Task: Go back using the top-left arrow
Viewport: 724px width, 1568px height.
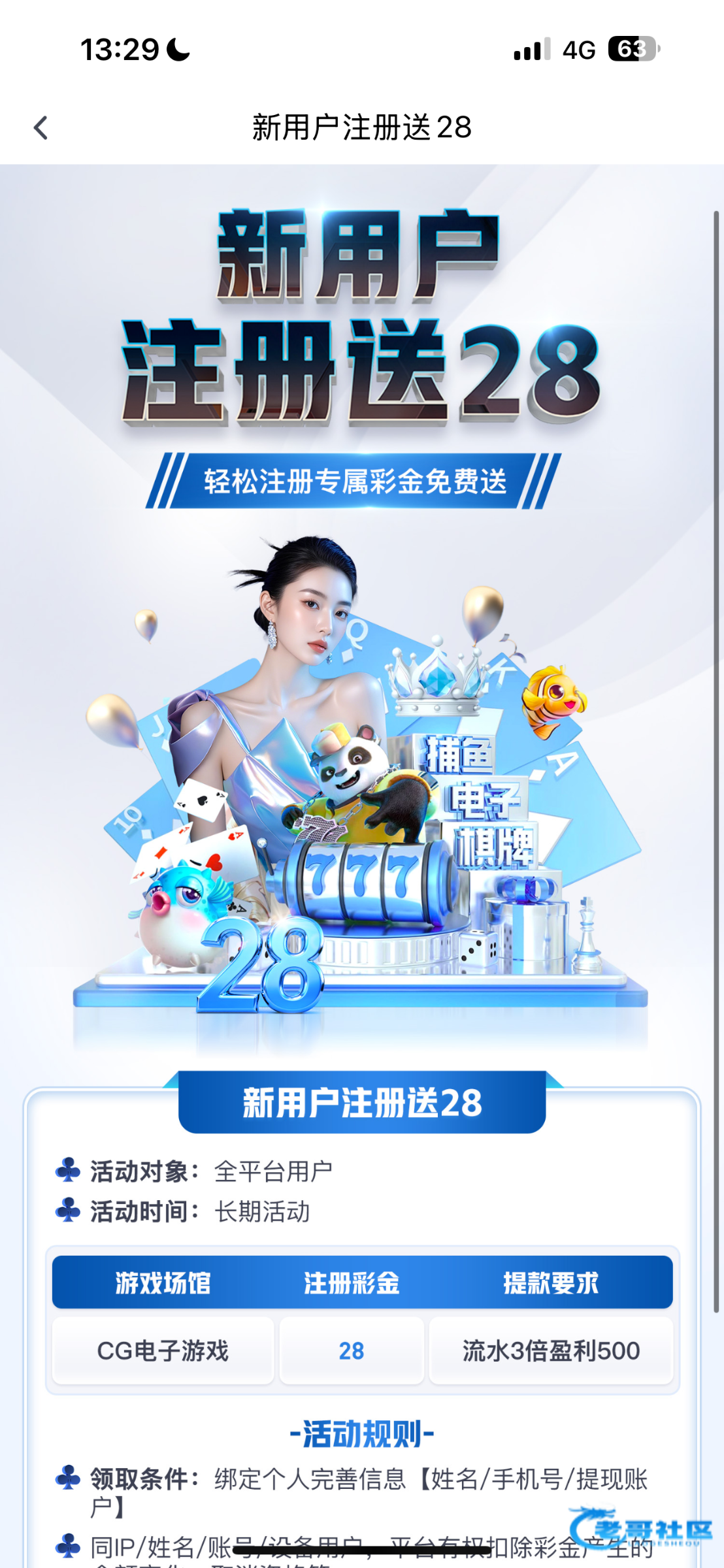Action: click(x=41, y=127)
